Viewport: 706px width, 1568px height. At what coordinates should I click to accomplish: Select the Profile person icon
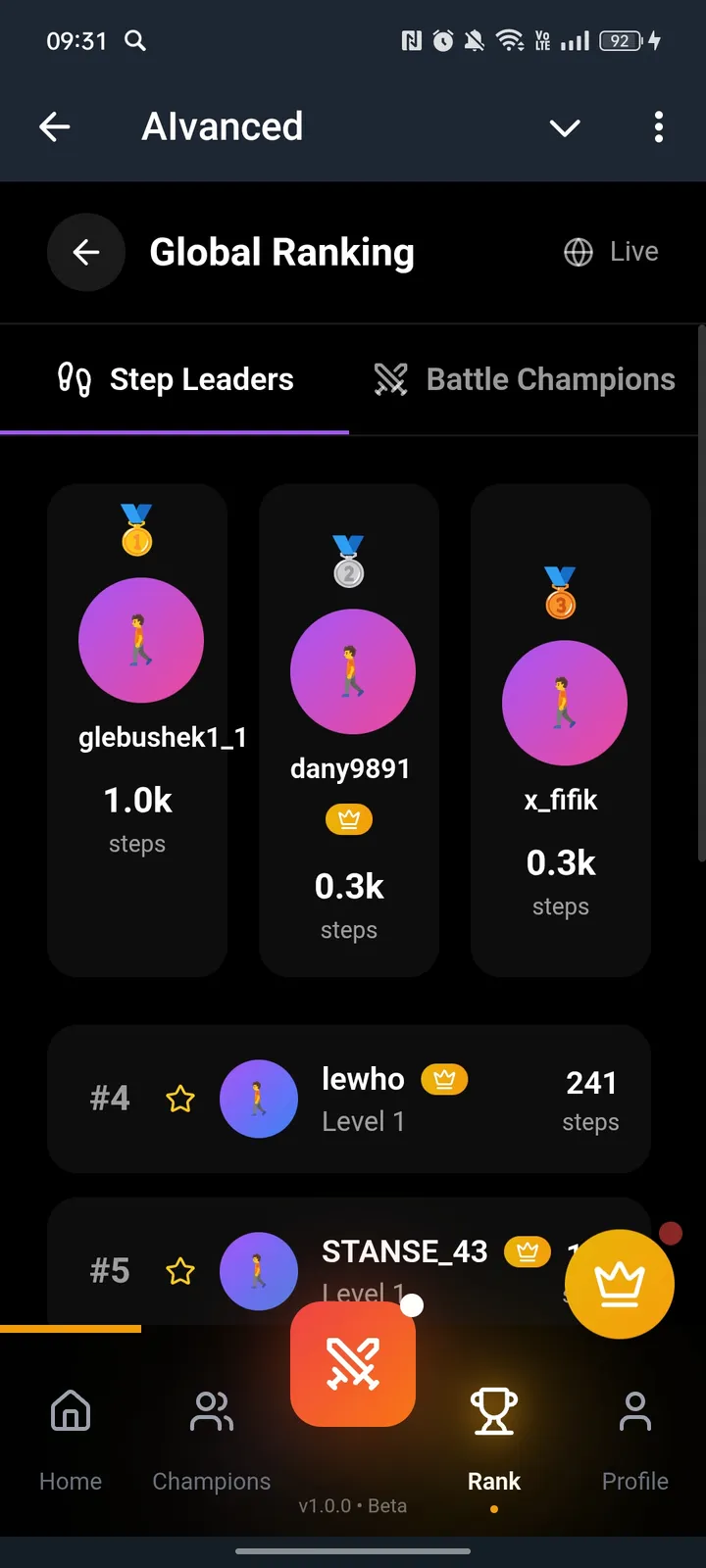(x=634, y=1411)
